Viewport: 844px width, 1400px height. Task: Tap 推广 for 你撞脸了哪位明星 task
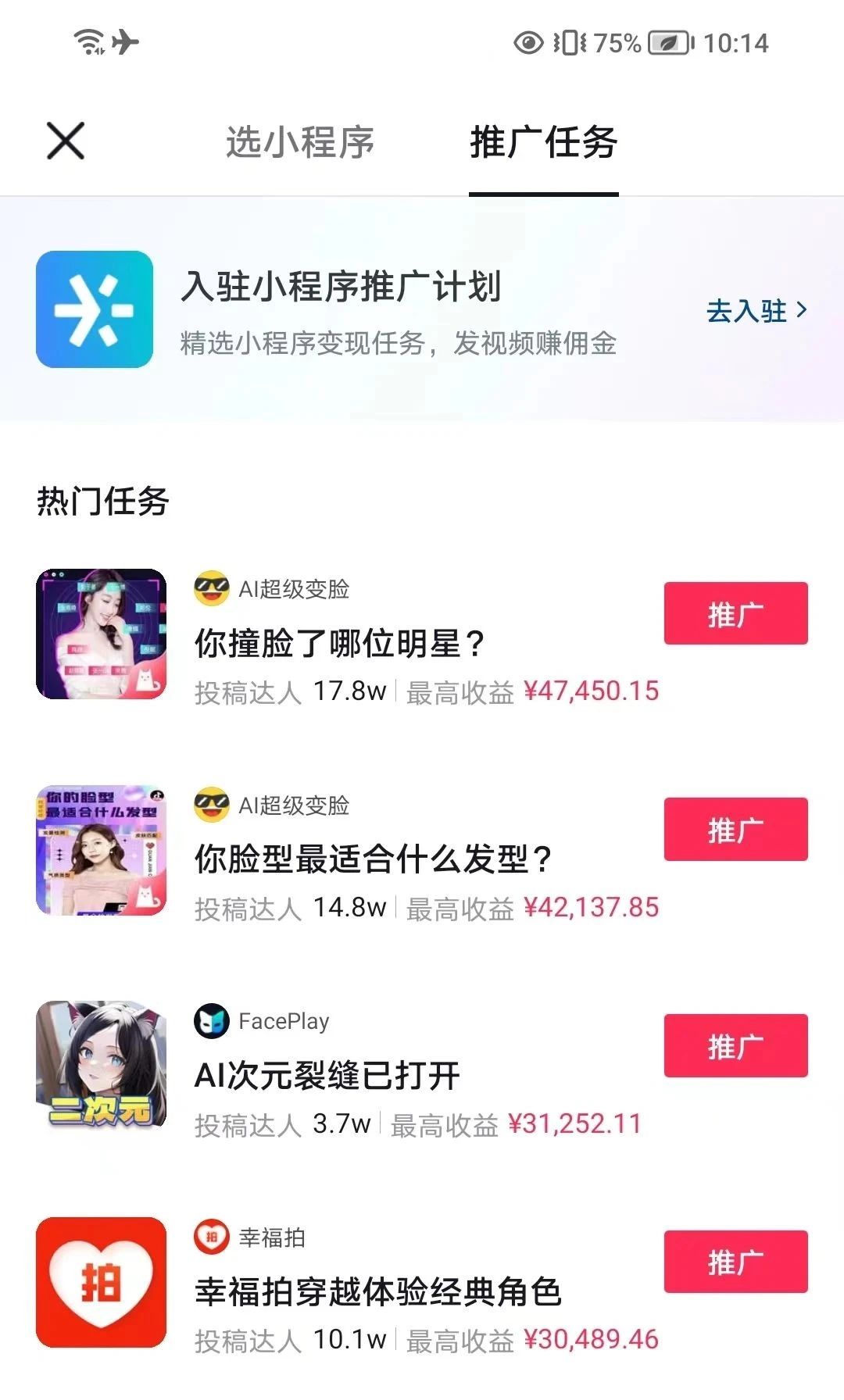click(735, 614)
